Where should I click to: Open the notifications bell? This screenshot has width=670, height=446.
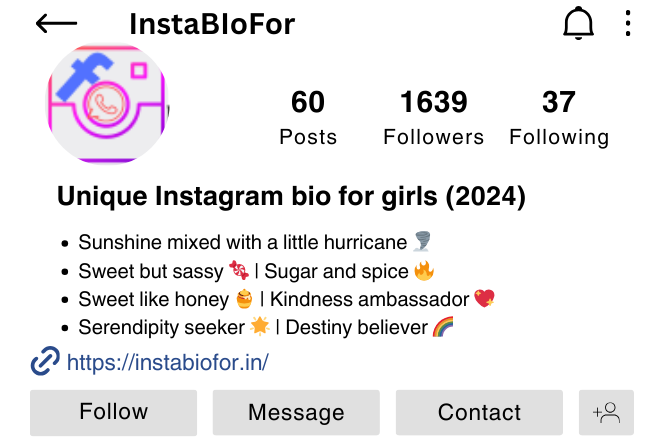578,24
